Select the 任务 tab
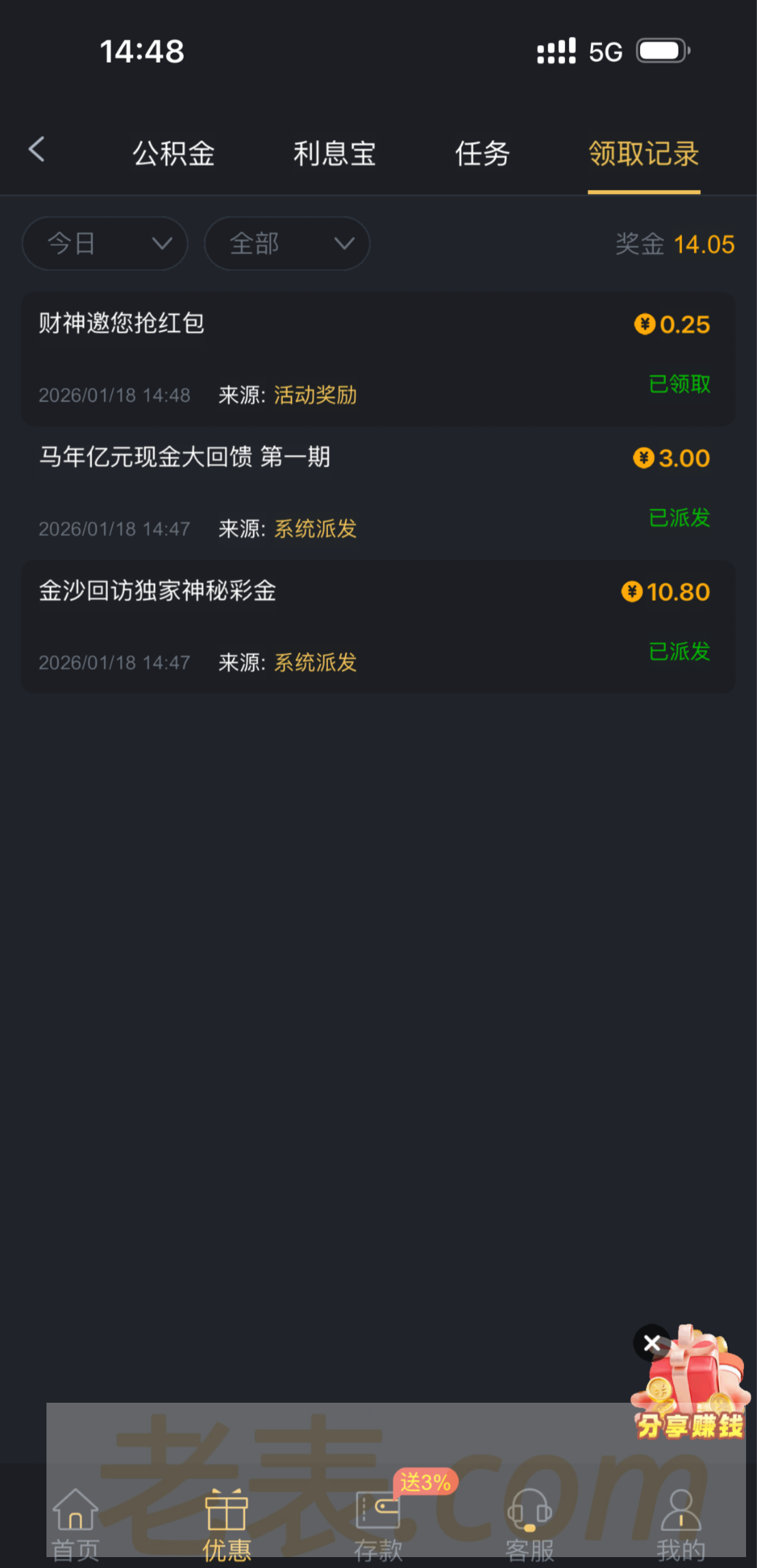Image resolution: width=757 pixels, height=1568 pixels. pos(482,154)
